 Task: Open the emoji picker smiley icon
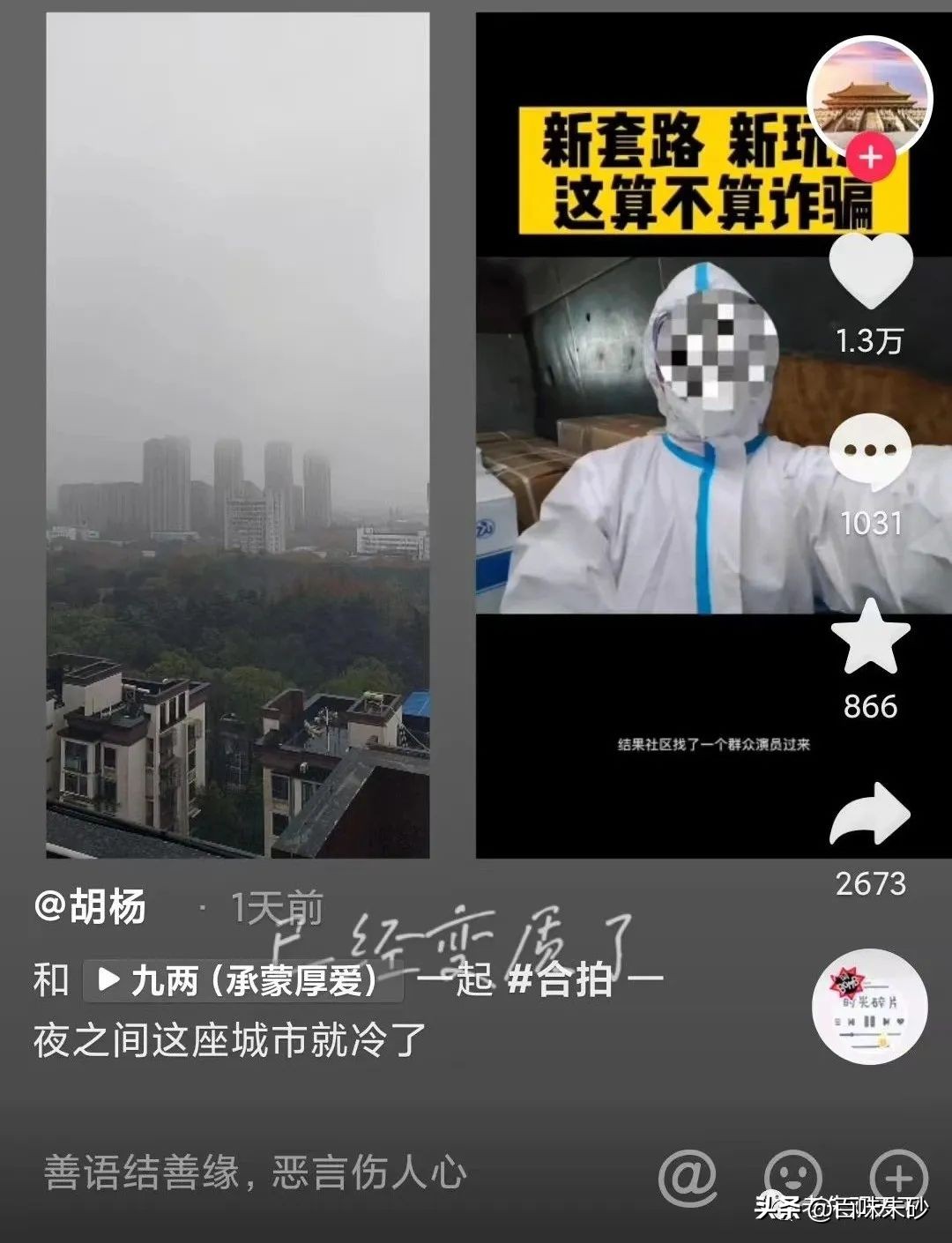(x=794, y=1172)
